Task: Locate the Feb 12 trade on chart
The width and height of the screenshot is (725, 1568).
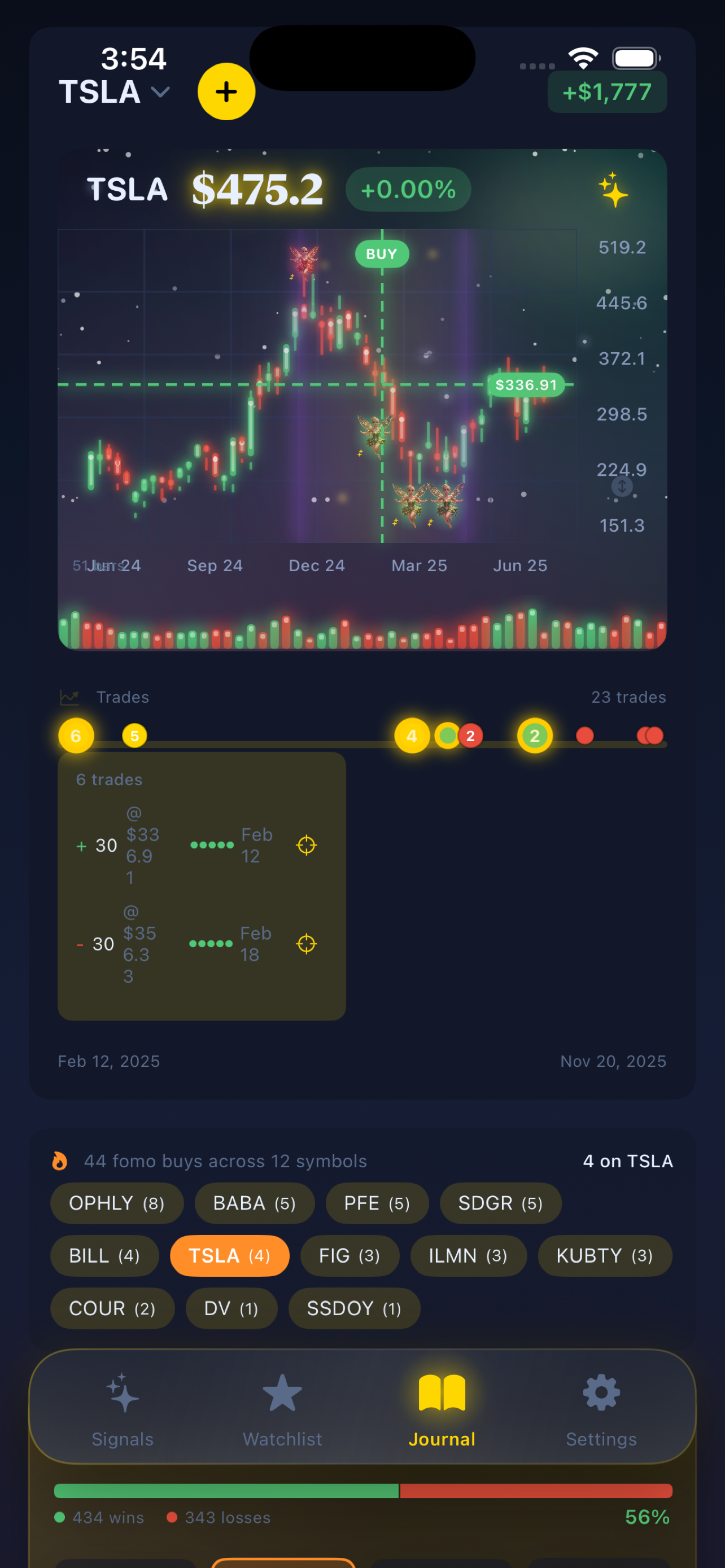Action: tap(306, 845)
